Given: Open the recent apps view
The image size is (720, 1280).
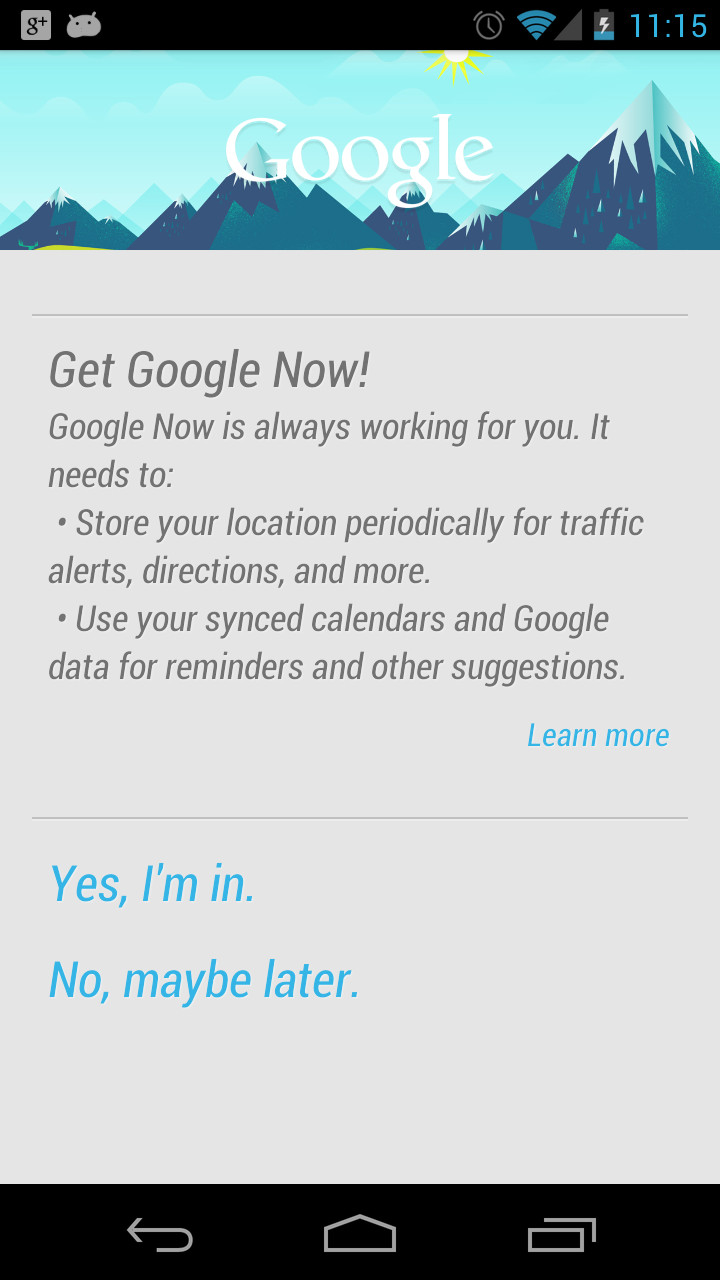Looking at the screenshot, I should pyautogui.click(x=561, y=1234).
